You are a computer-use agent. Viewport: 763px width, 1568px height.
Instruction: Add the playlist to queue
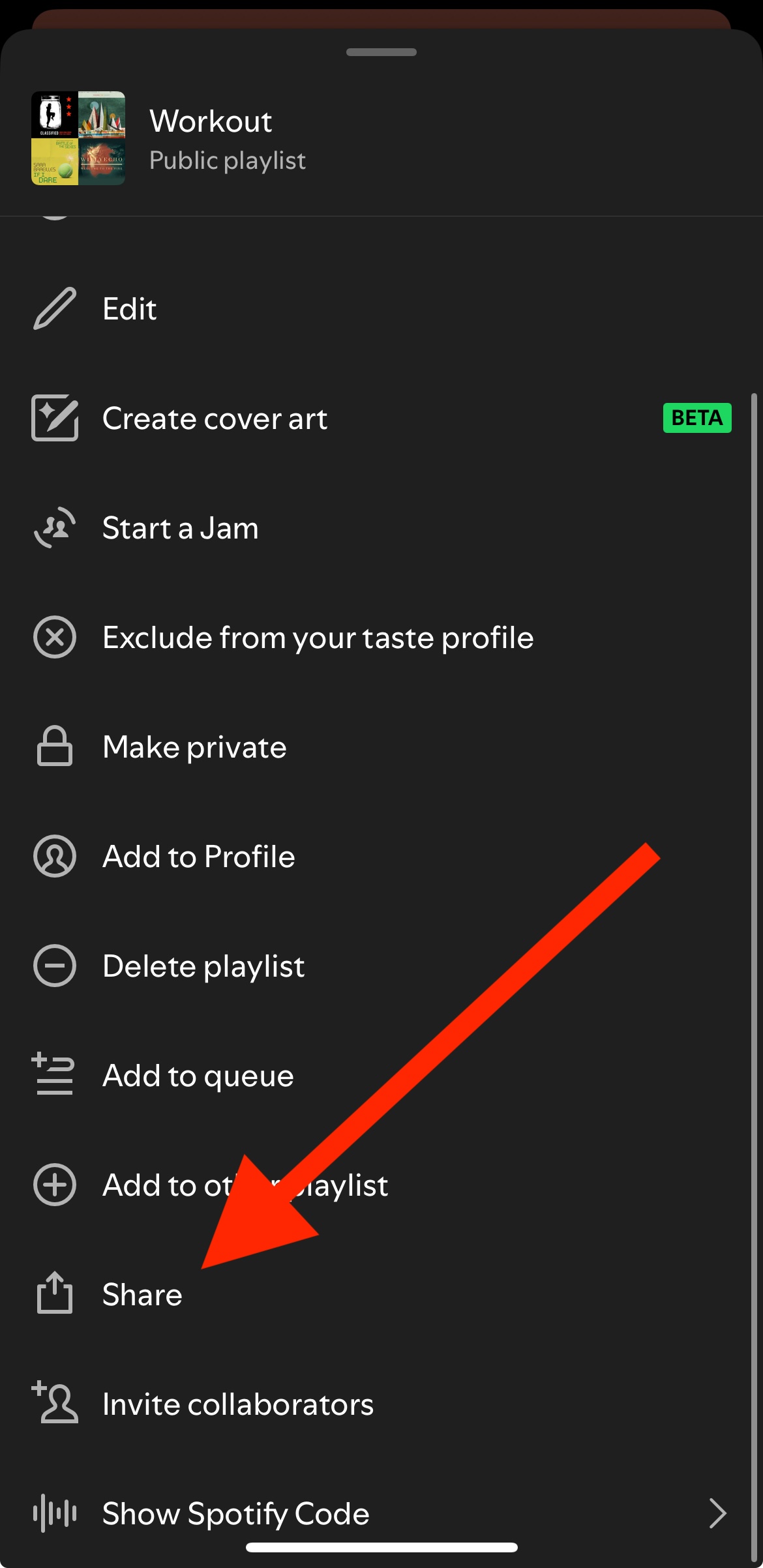tap(381, 1075)
